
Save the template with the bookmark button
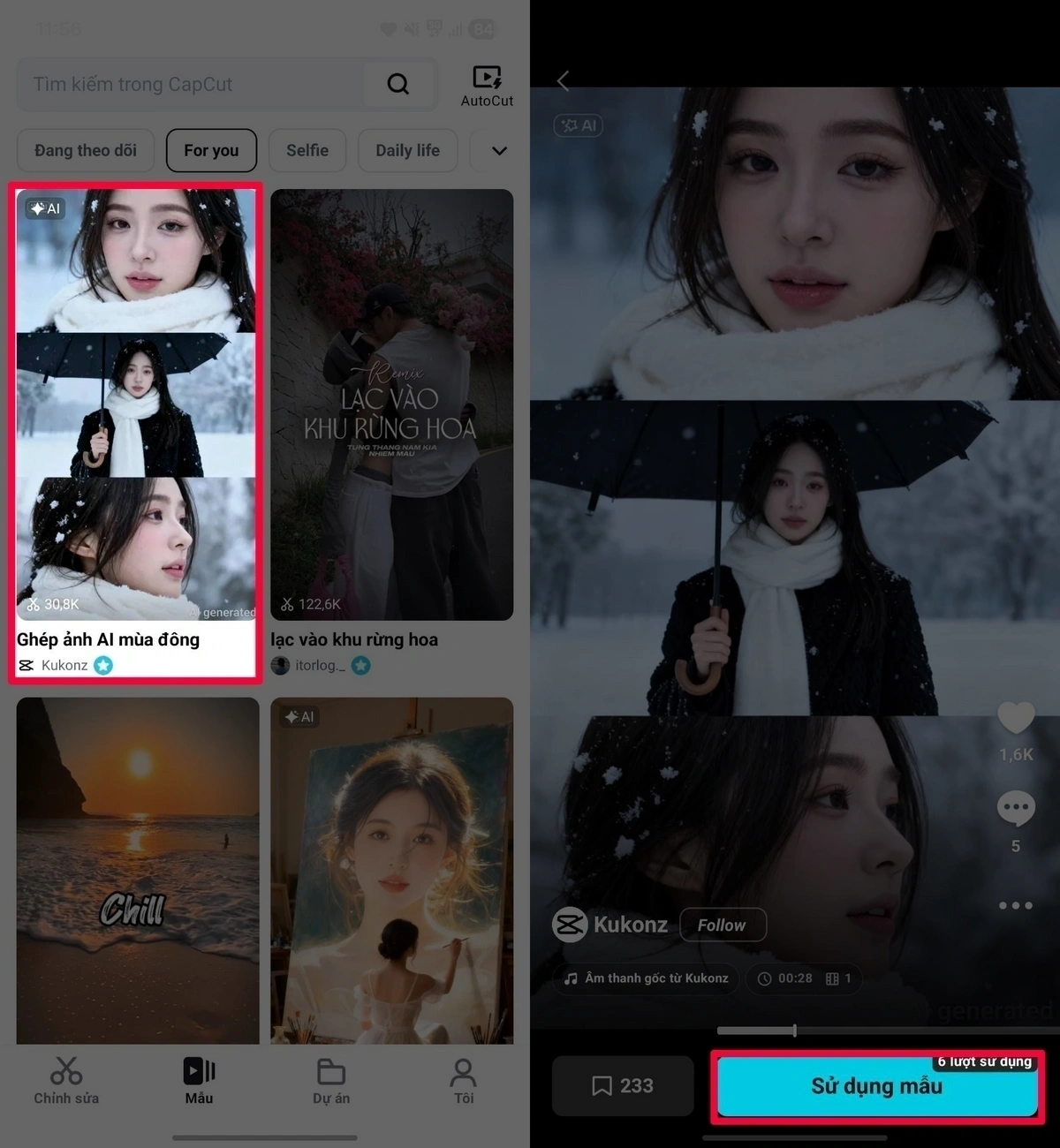pos(623,1086)
